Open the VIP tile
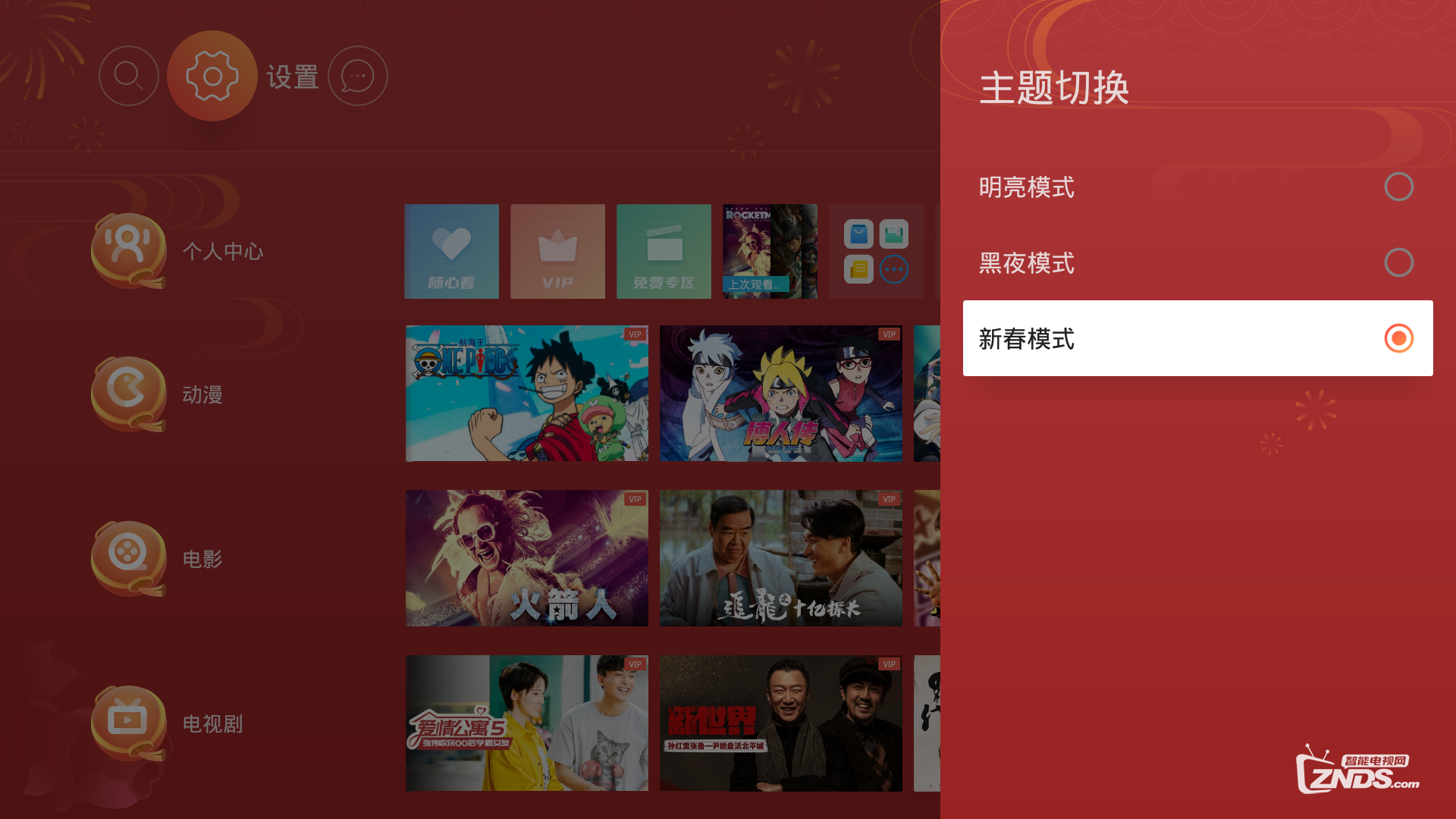 557,251
